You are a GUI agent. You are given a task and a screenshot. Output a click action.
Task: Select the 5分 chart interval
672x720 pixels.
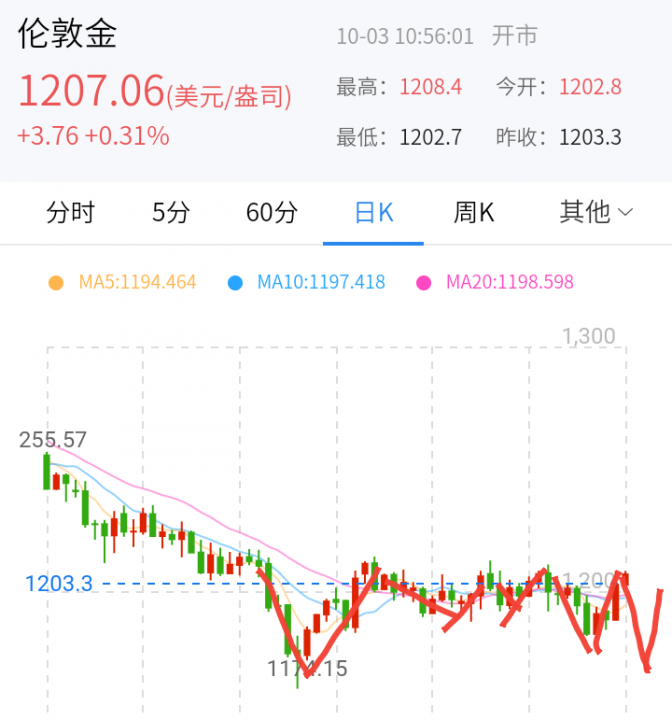coord(170,212)
